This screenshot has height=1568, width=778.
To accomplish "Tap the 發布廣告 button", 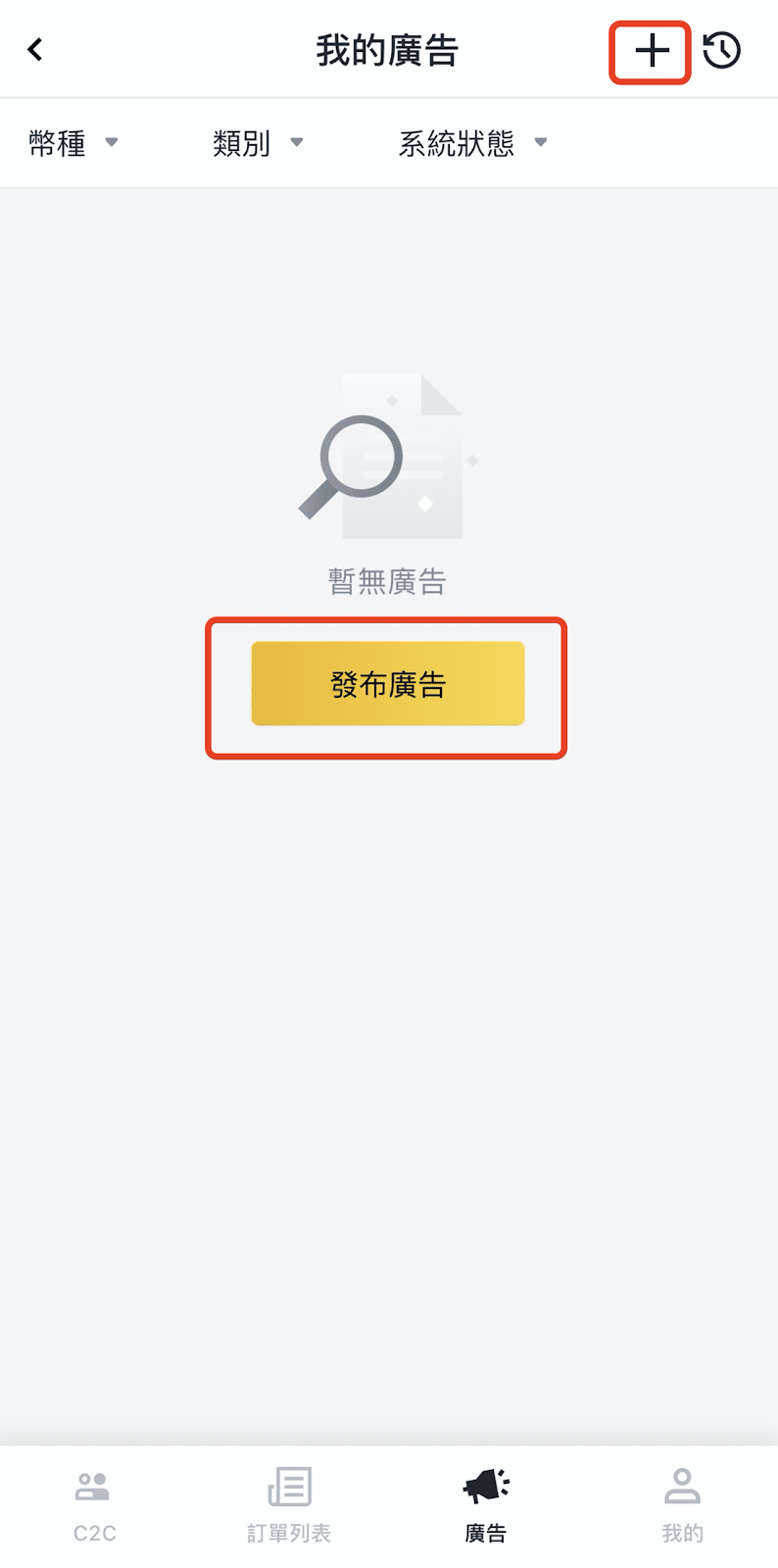I will (388, 684).
